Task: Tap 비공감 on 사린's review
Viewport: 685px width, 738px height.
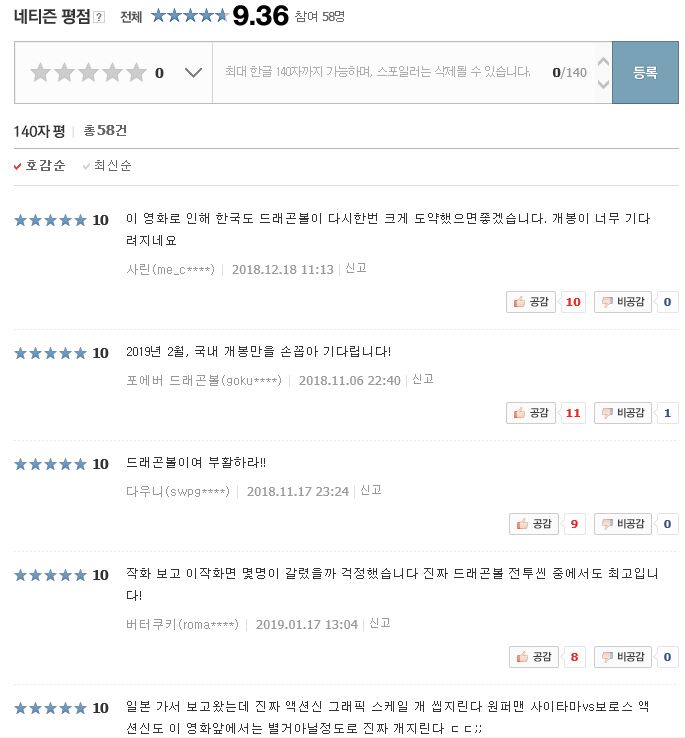Action: point(625,301)
